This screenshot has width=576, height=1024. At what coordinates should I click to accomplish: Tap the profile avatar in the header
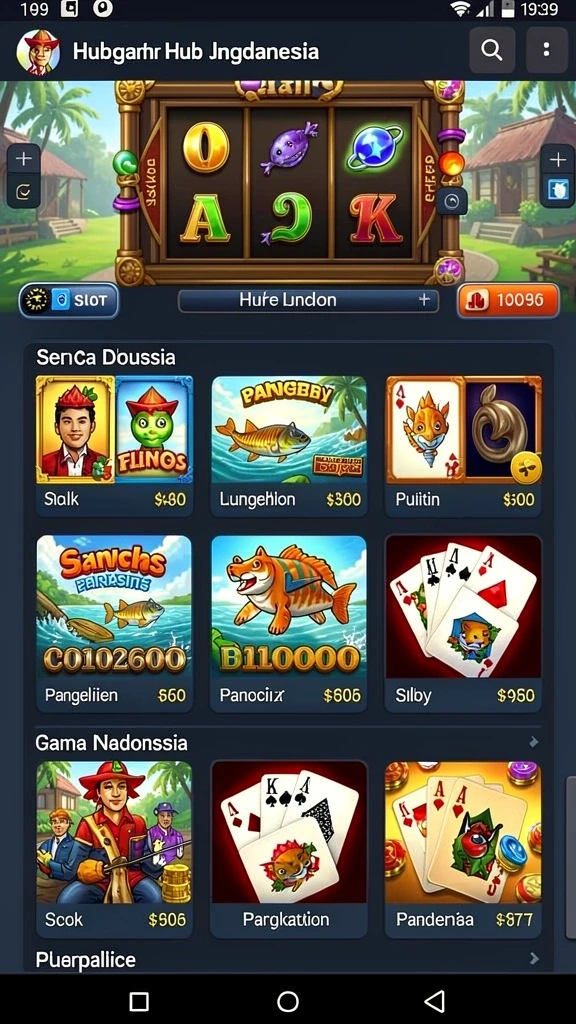coord(39,50)
